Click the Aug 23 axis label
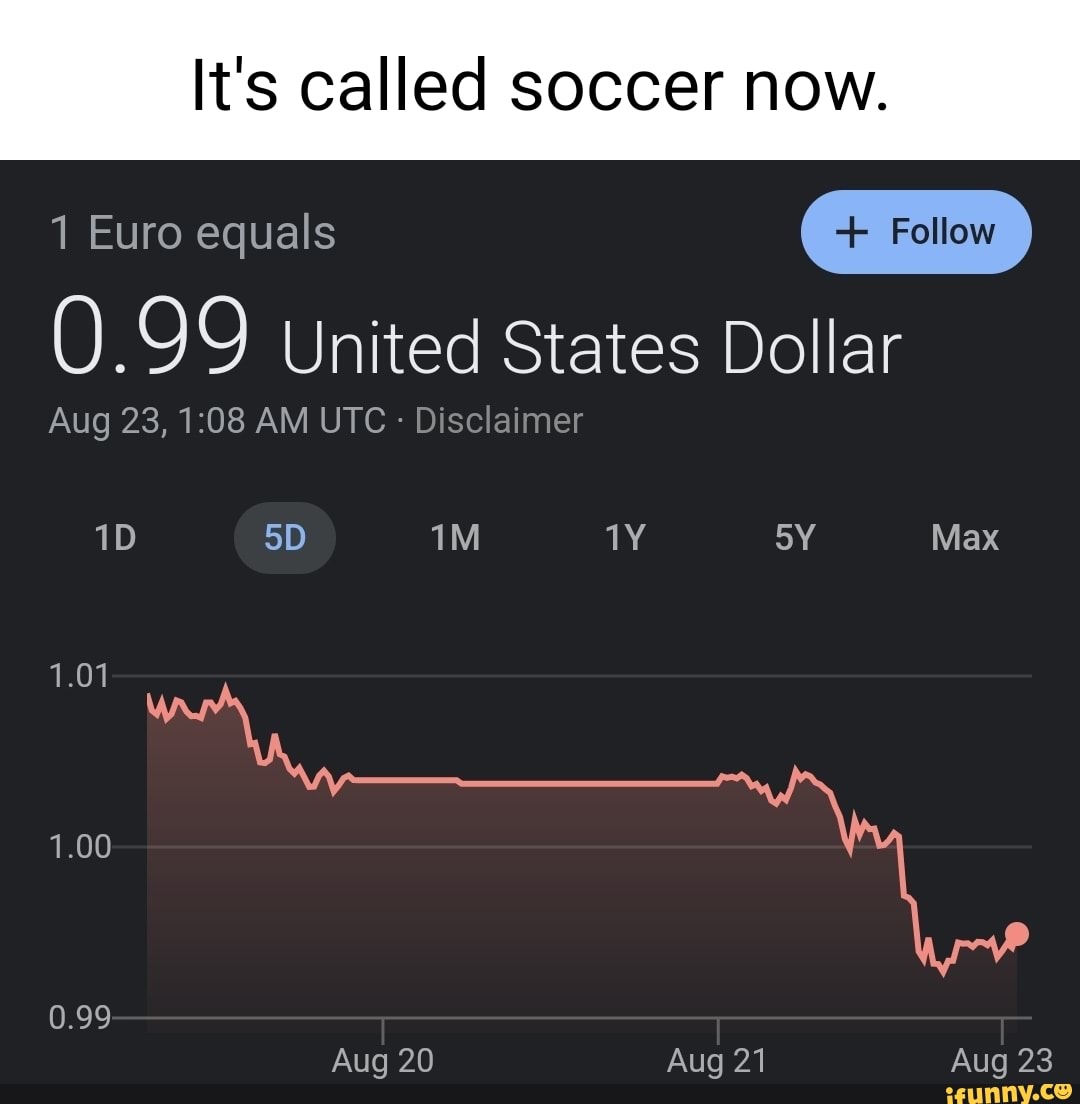1080x1104 pixels. (999, 1061)
